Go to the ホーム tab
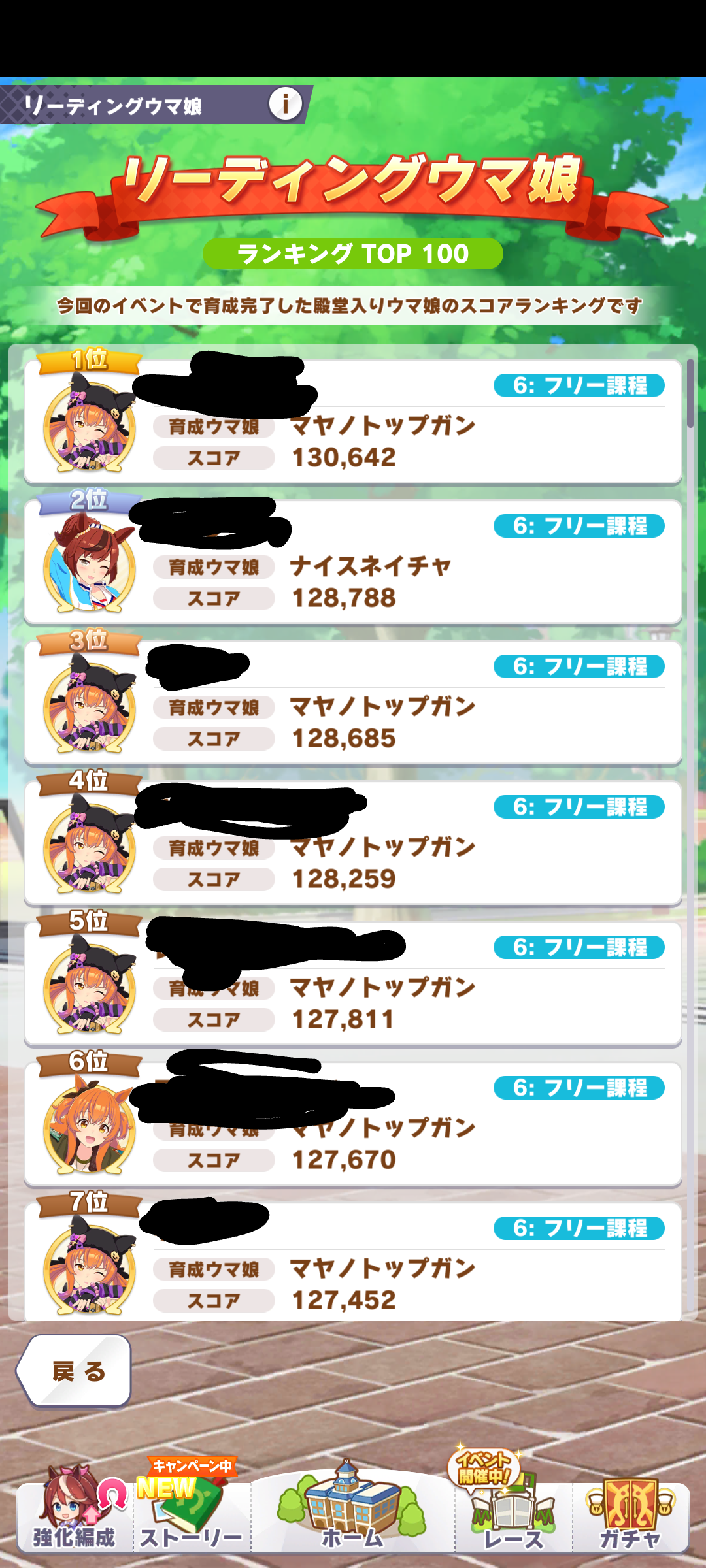 tap(352, 1513)
